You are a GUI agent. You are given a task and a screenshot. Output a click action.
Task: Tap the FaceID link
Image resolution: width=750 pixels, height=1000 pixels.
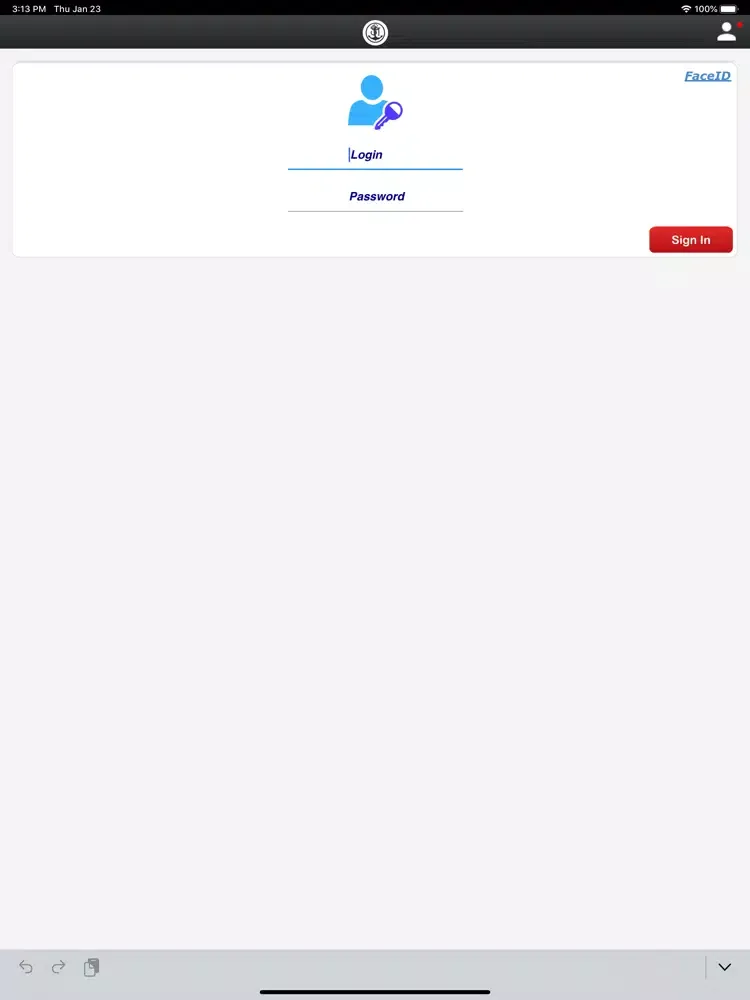tap(707, 76)
